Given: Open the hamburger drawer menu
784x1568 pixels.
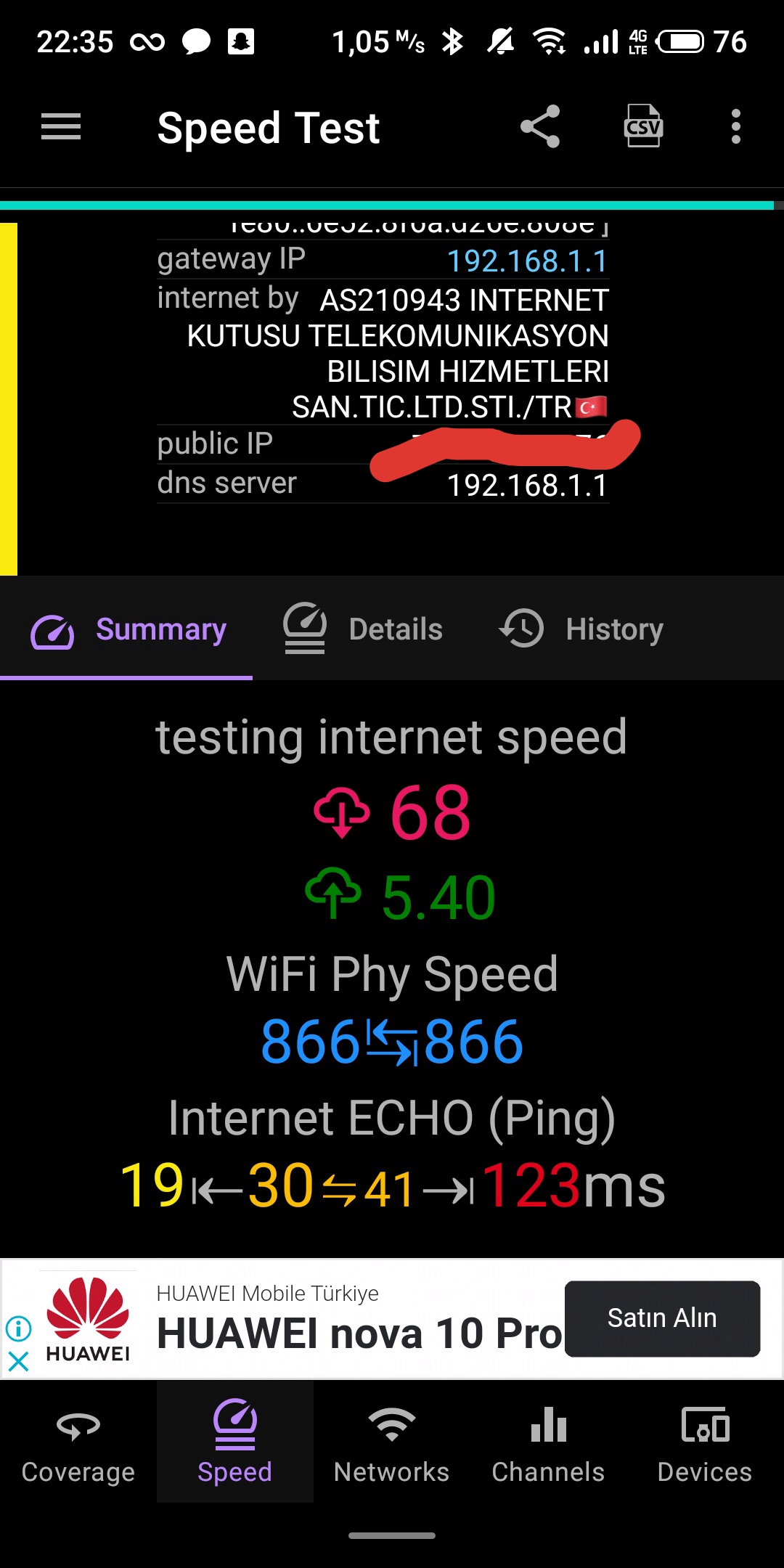Looking at the screenshot, I should [x=61, y=128].
